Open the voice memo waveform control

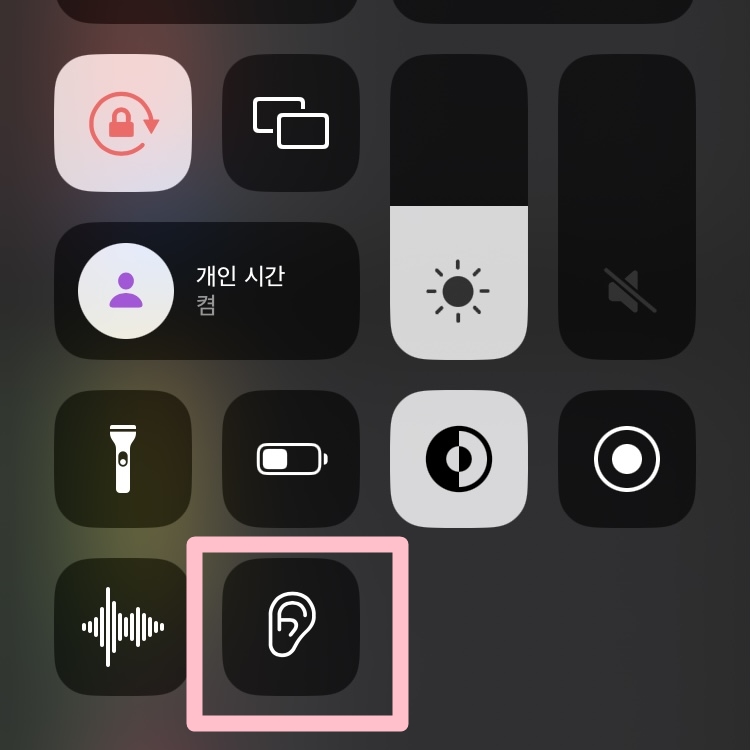(123, 627)
